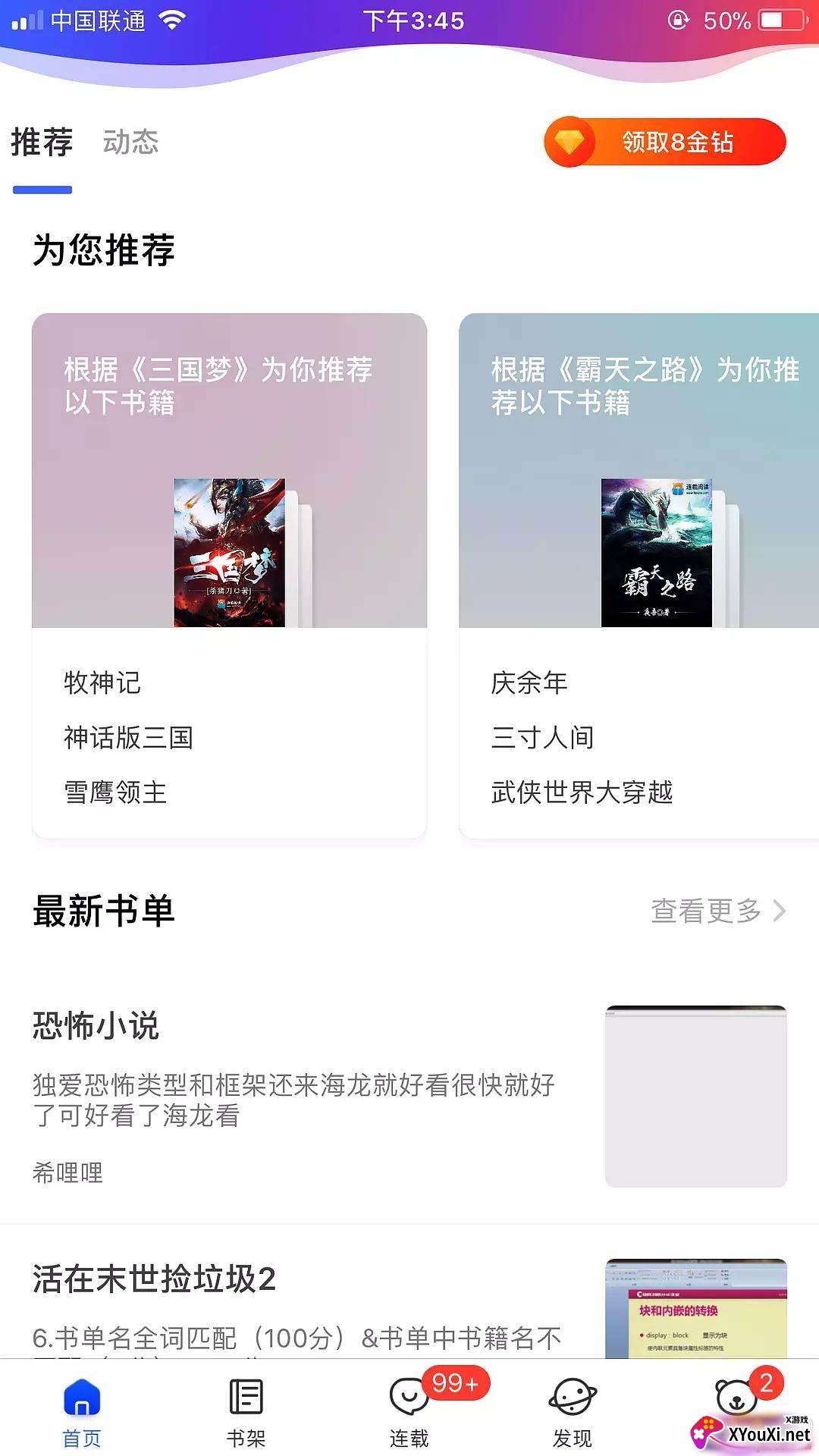Switch to the 动态 tab
The width and height of the screenshot is (819, 1456).
click(130, 142)
